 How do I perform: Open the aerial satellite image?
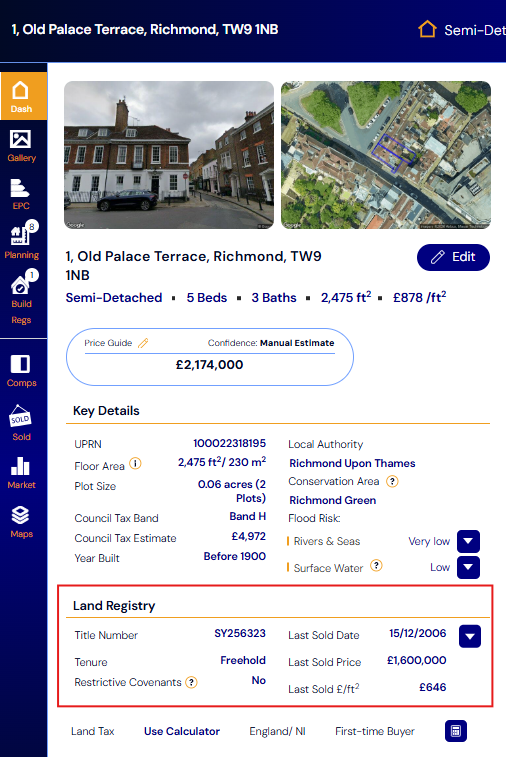[386, 155]
